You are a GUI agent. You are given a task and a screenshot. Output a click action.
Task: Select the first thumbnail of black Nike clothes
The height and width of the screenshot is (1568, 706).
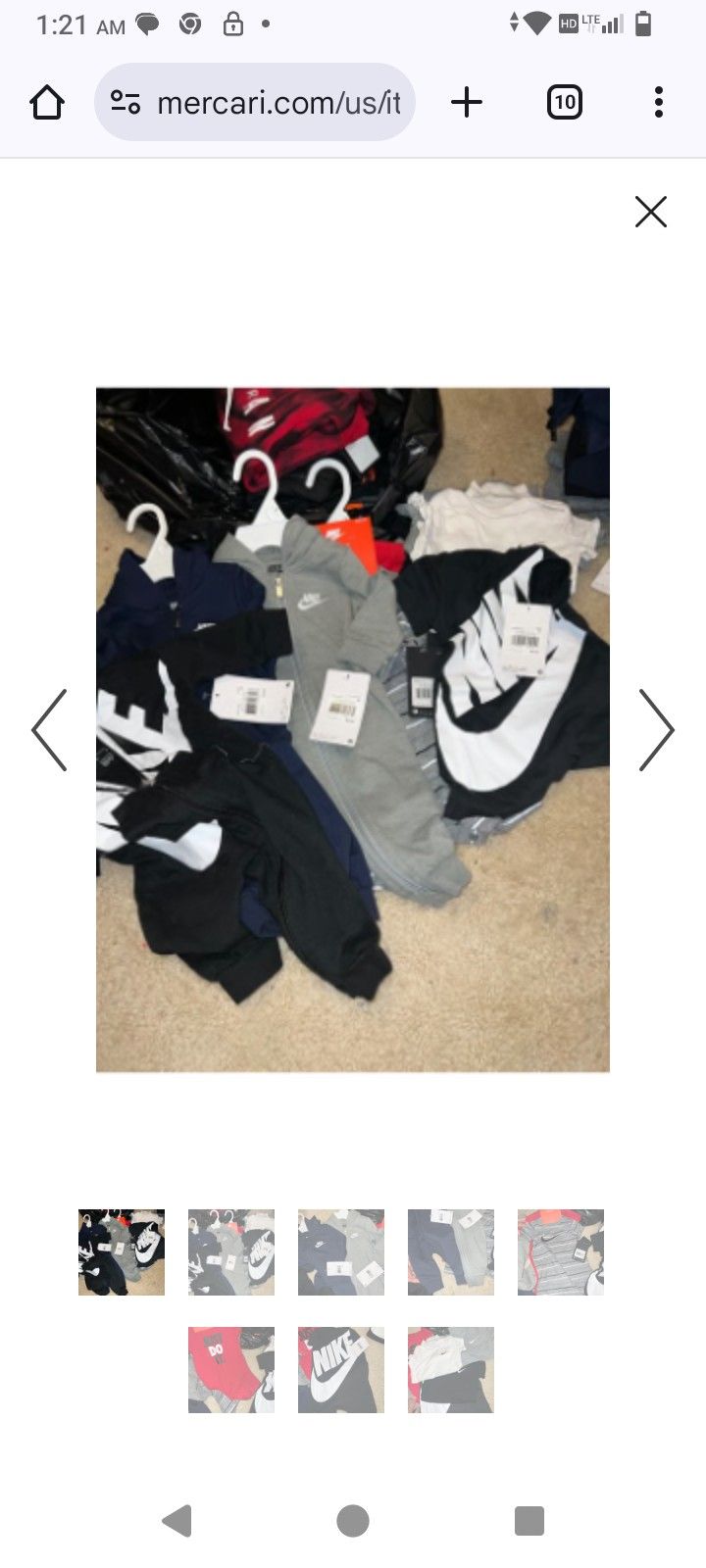pyautogui.click(x=122, y=1252)
